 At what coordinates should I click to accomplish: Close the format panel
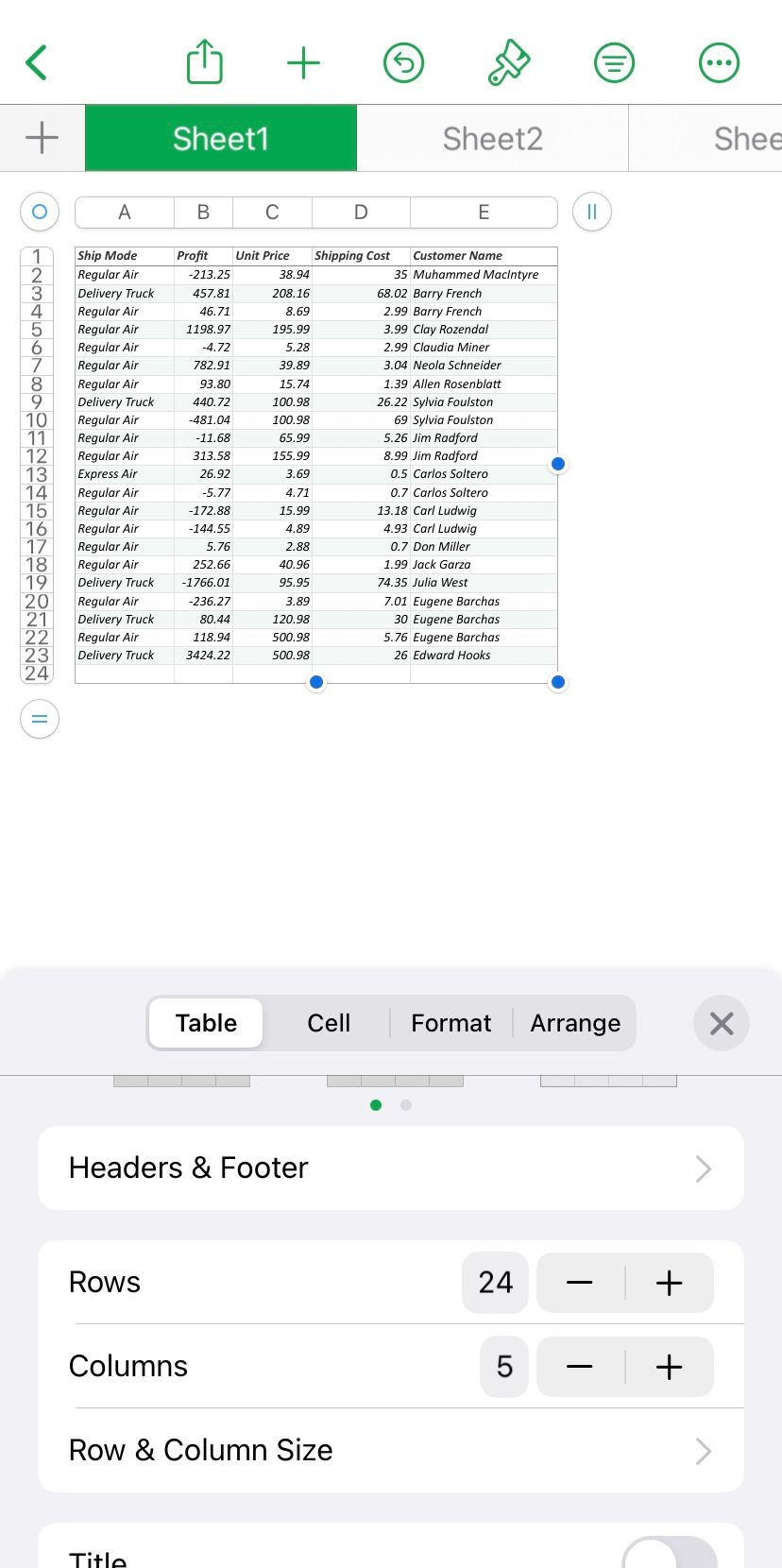(x=722, y=1023)
